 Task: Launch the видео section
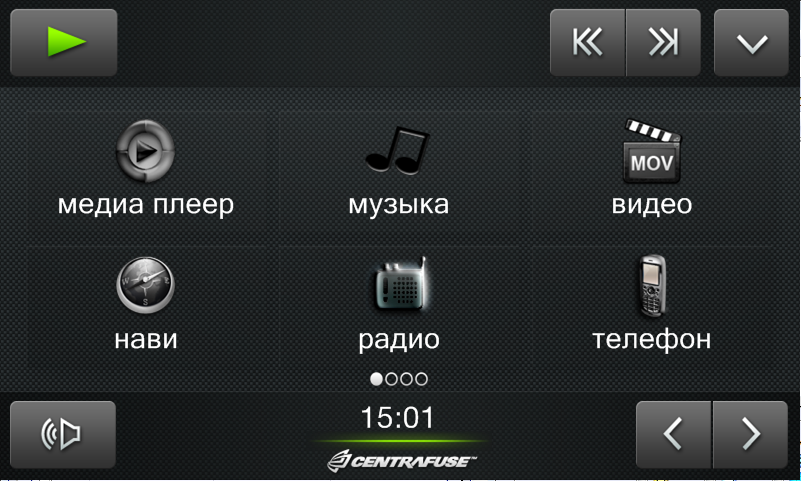[651, 170]
